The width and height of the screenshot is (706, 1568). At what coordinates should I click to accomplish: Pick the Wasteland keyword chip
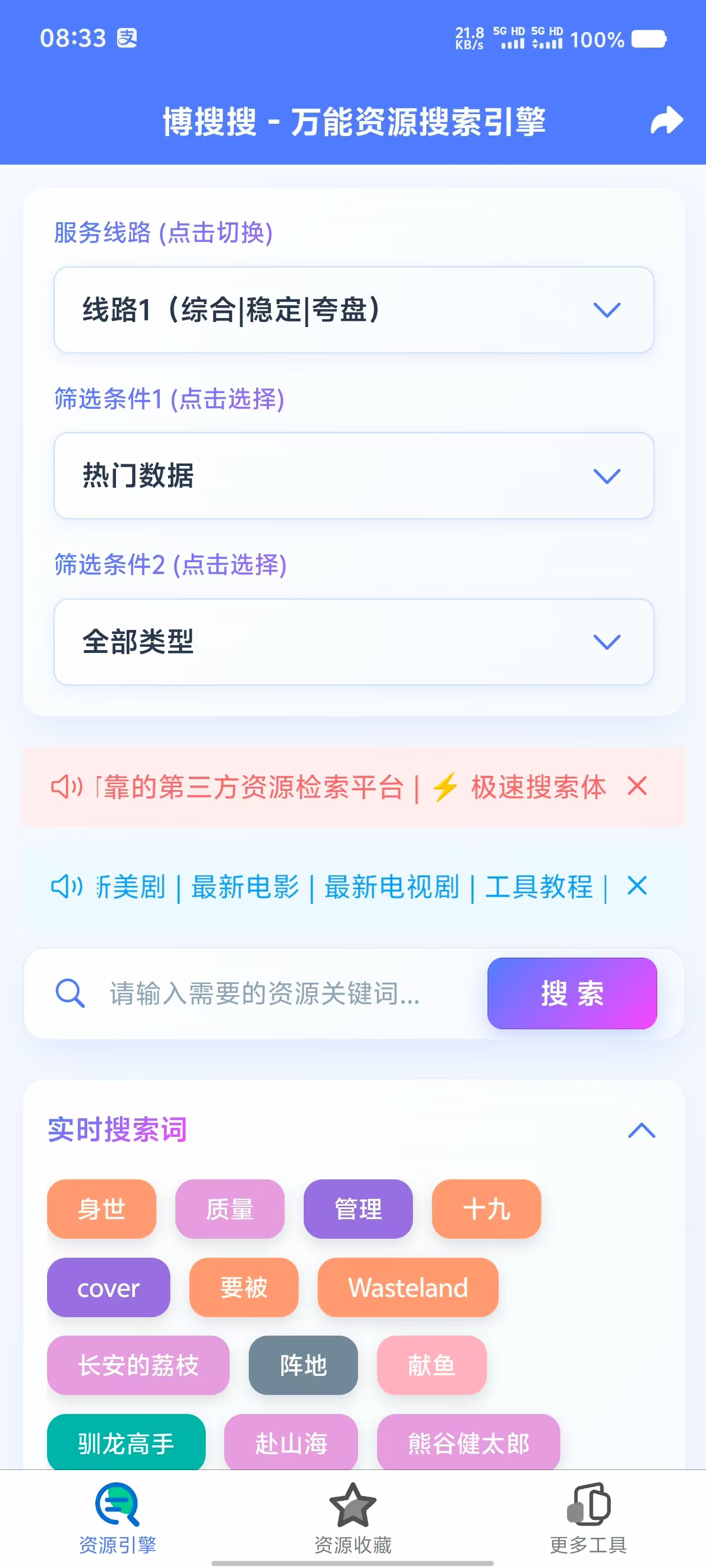[x=407, y=1287]
